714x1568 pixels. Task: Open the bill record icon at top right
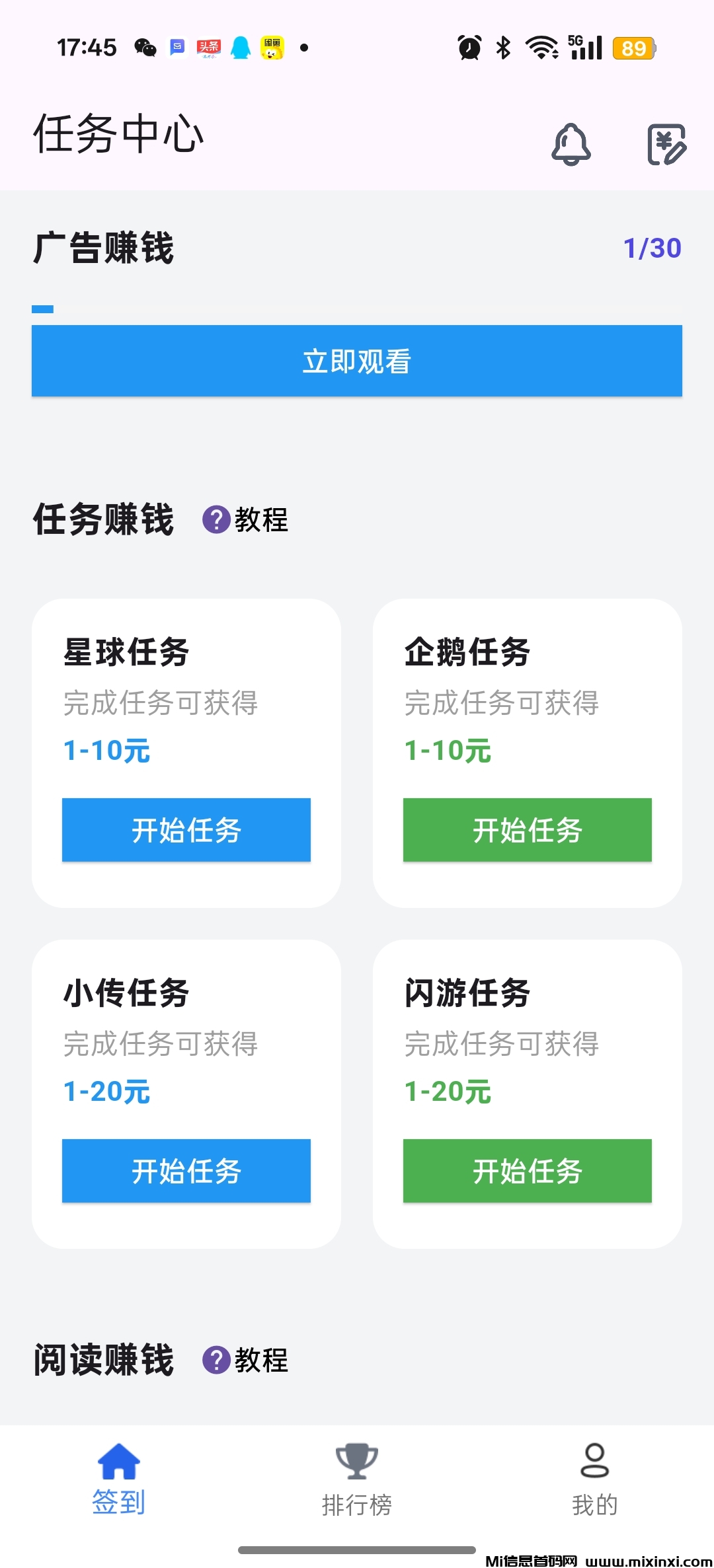pos(666,143)
